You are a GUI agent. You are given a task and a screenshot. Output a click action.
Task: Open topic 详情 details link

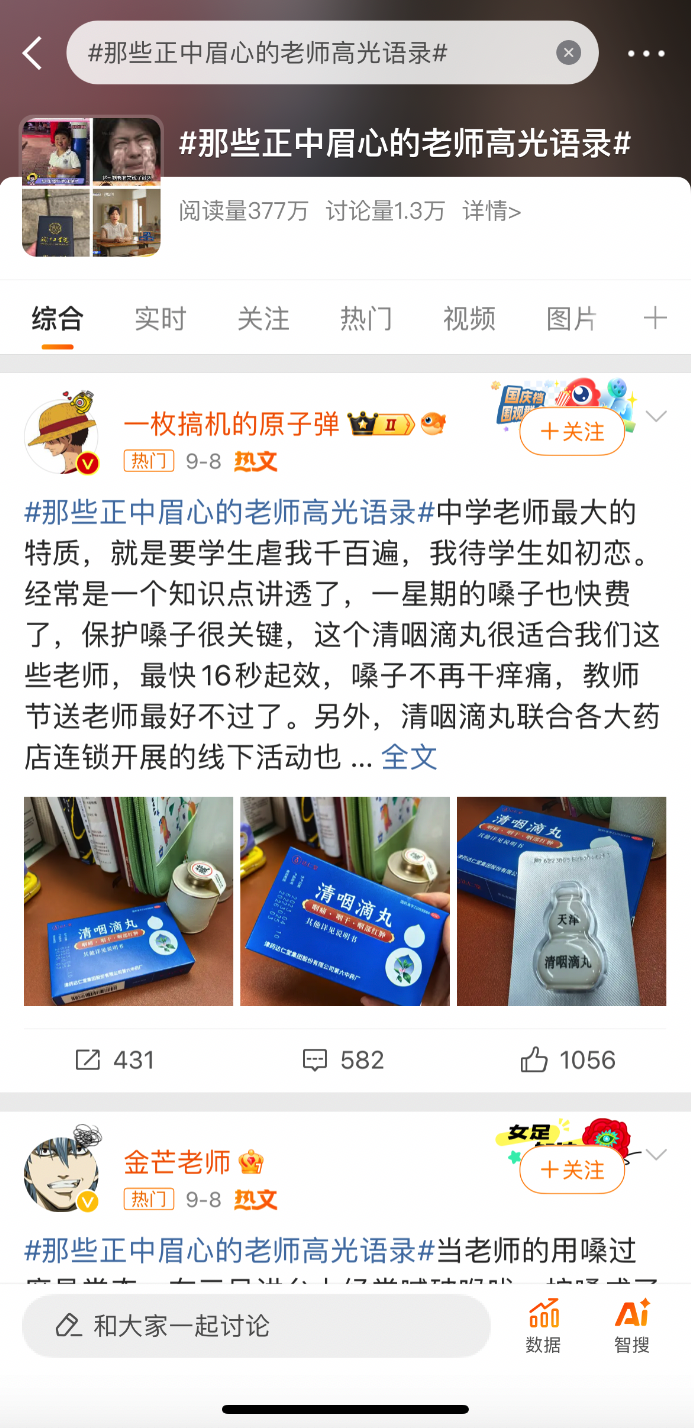pyautogui.click(x=491, y=211)
